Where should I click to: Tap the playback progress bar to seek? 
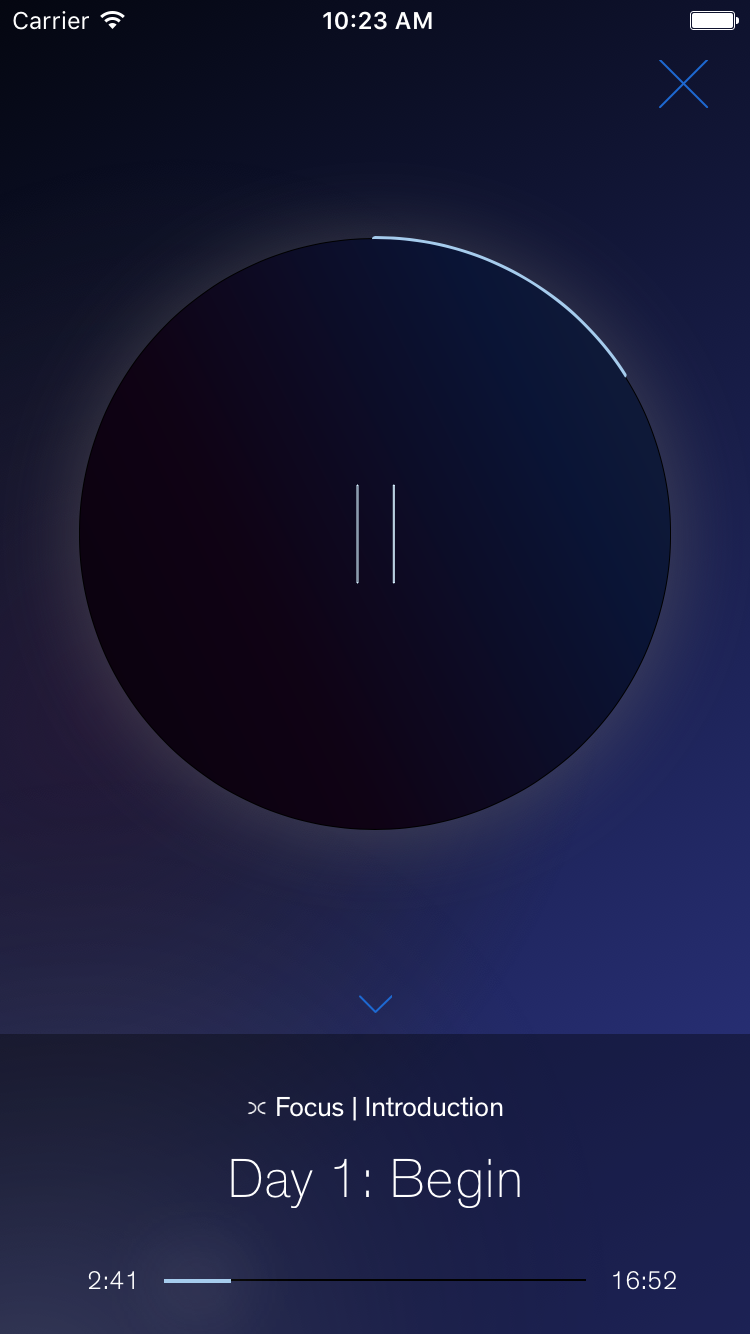tap(375, 1280)
